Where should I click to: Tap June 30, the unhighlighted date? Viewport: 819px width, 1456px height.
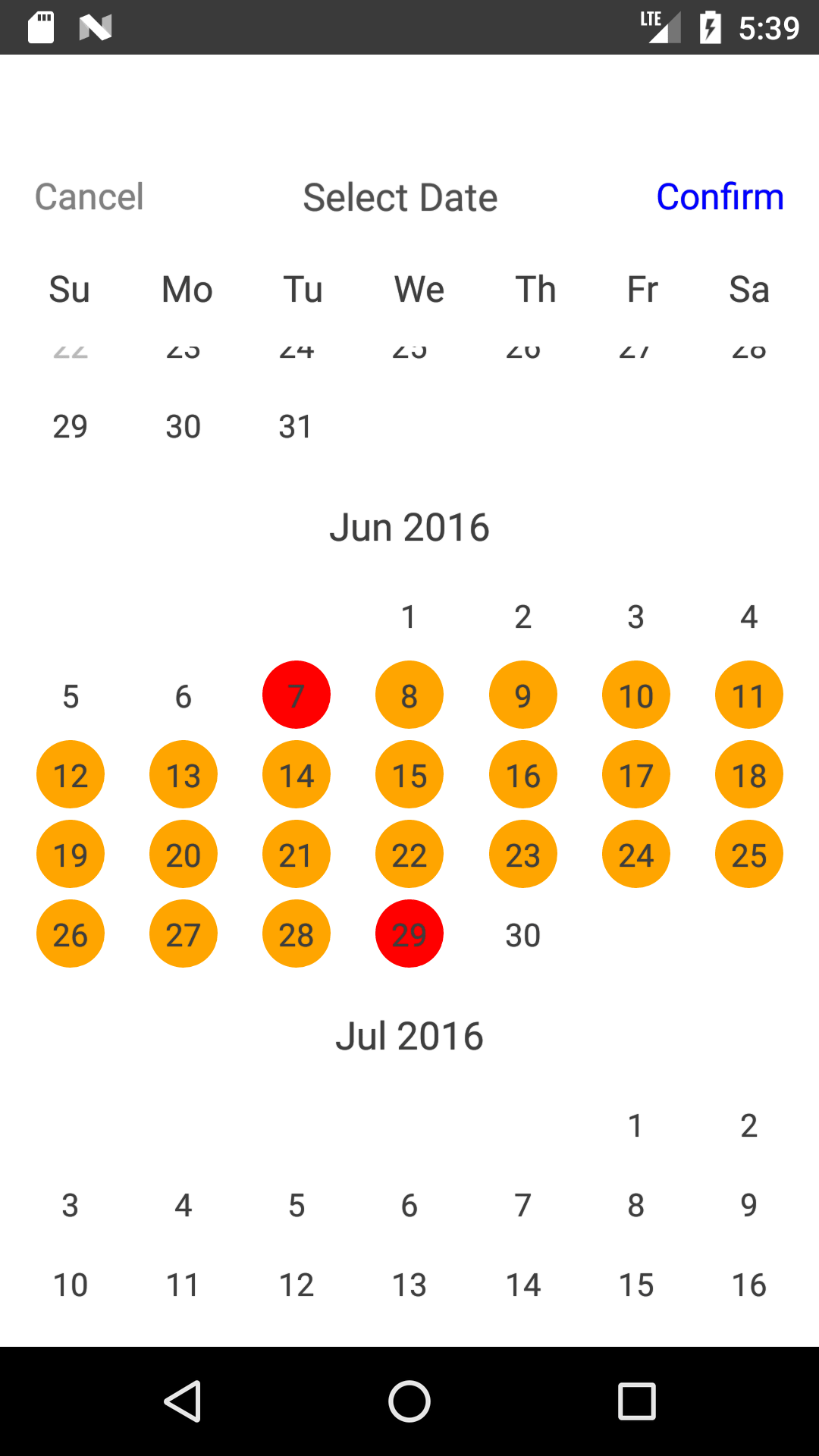pos(522,934)
